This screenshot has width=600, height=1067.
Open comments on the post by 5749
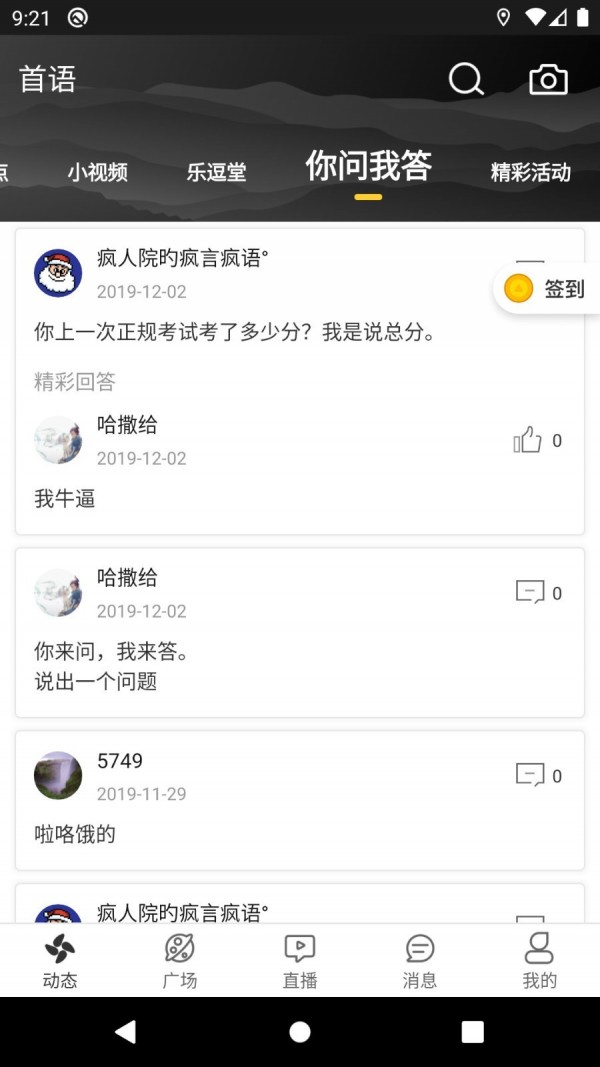531,776
